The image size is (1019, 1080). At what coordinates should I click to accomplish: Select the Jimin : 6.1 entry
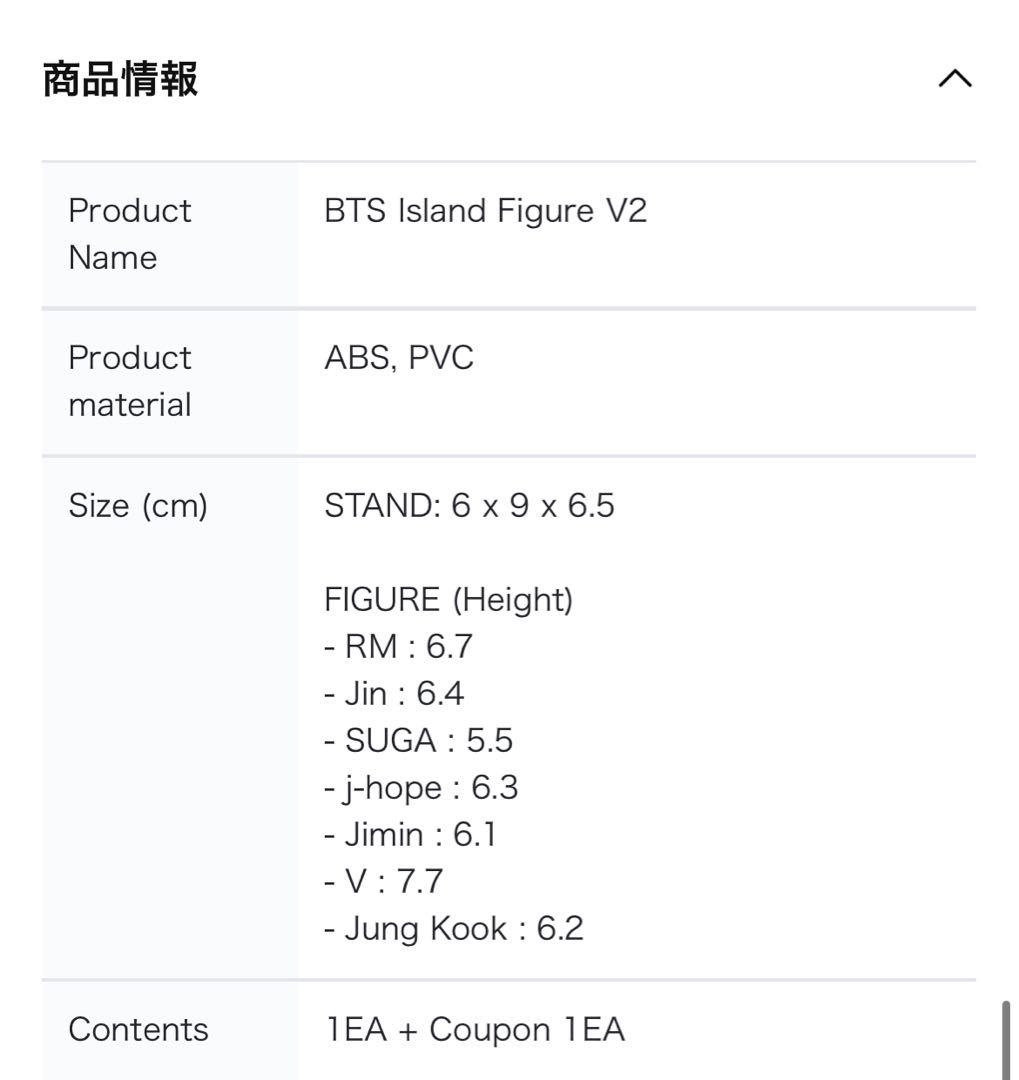click(x=410, y=834)
